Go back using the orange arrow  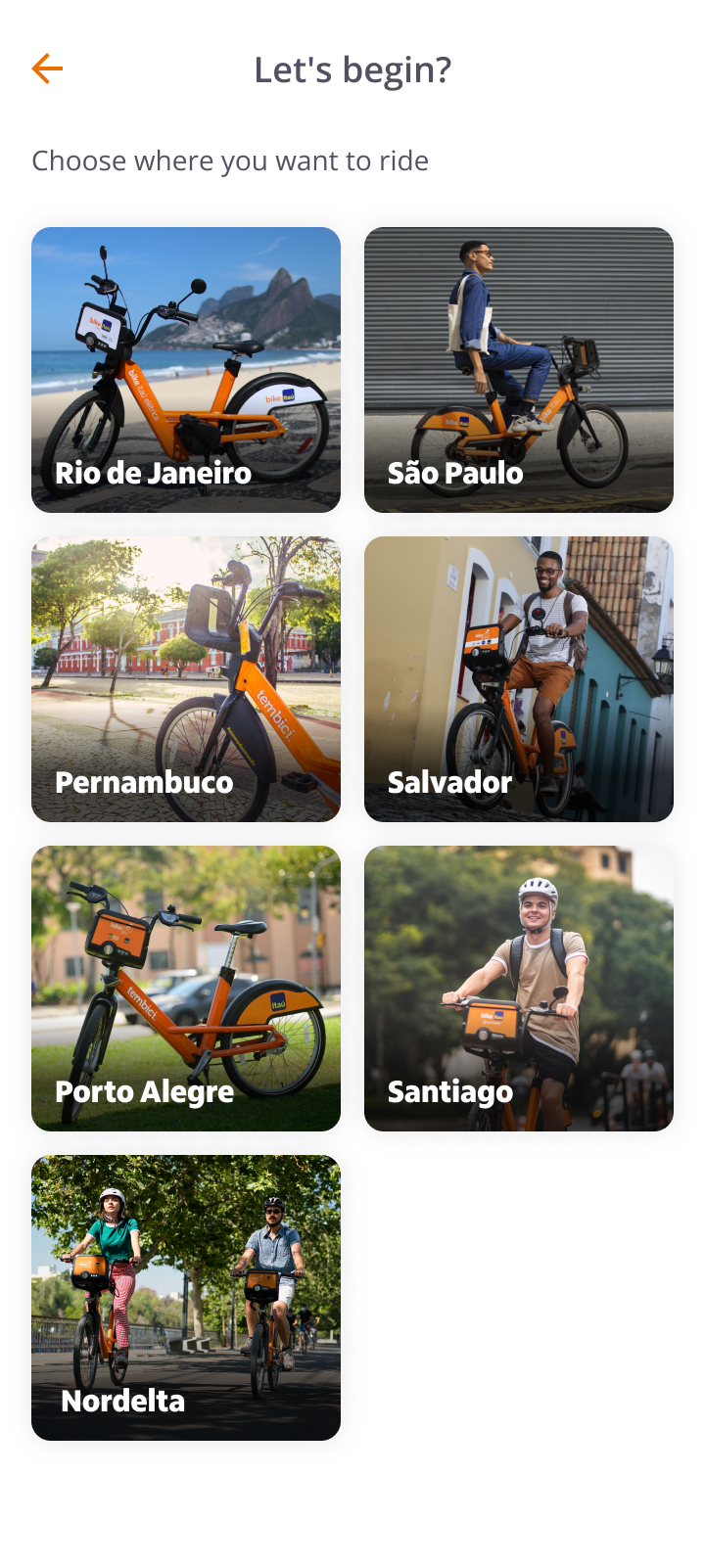(x=47, y=69)
